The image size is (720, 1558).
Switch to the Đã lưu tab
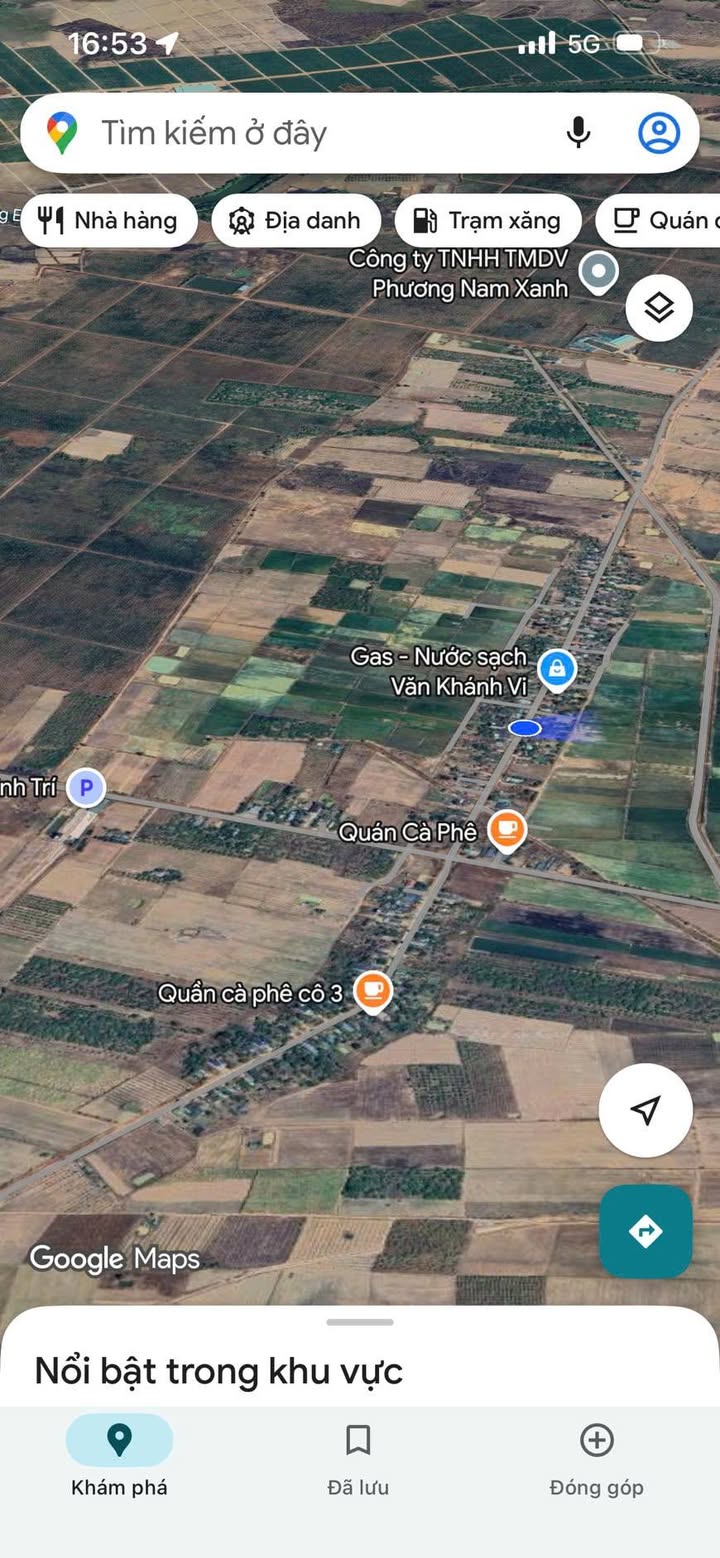coord(358,1459)
